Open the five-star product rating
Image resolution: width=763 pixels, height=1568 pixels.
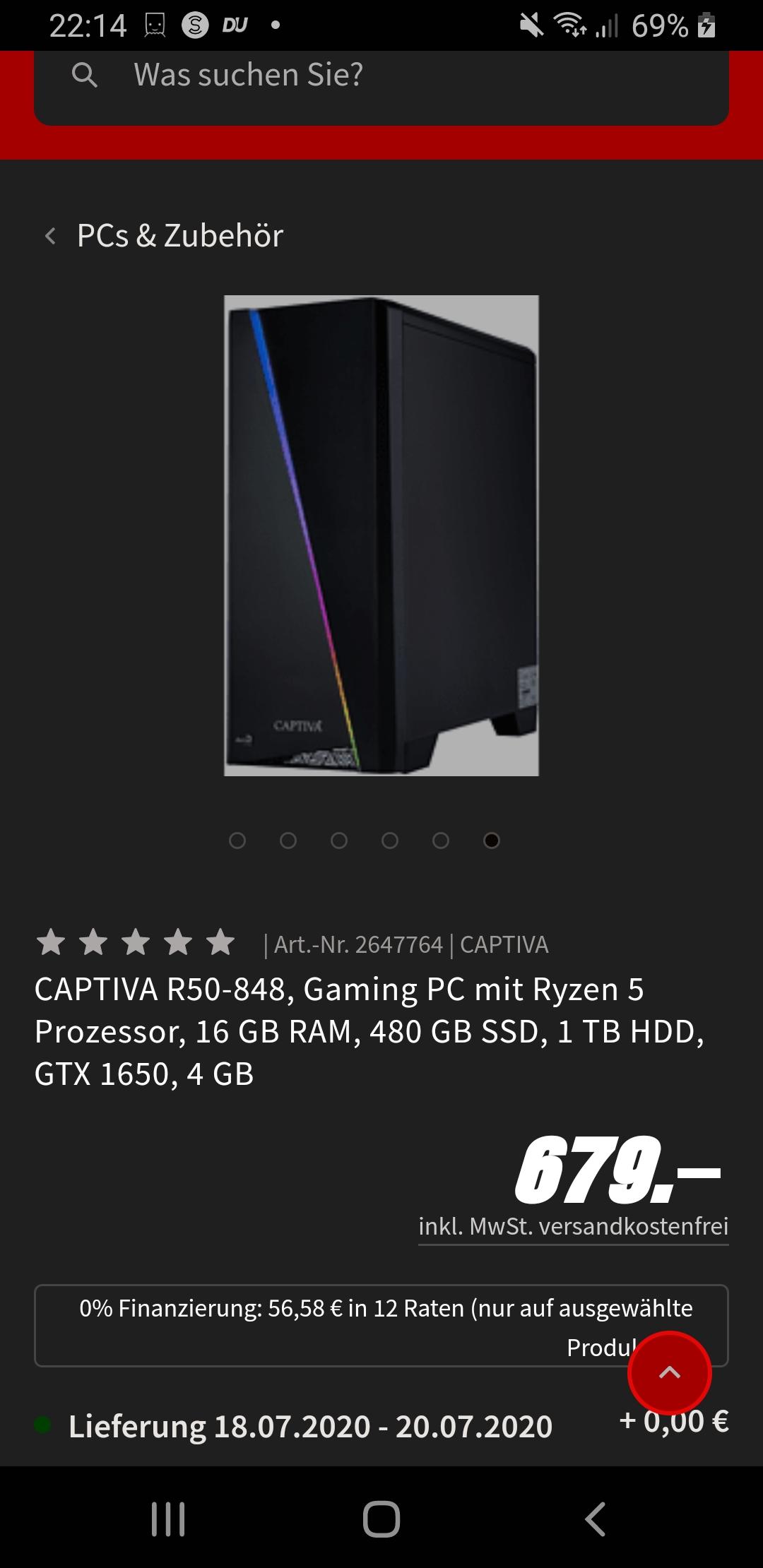pyautogui.click(x=136, y=943)
